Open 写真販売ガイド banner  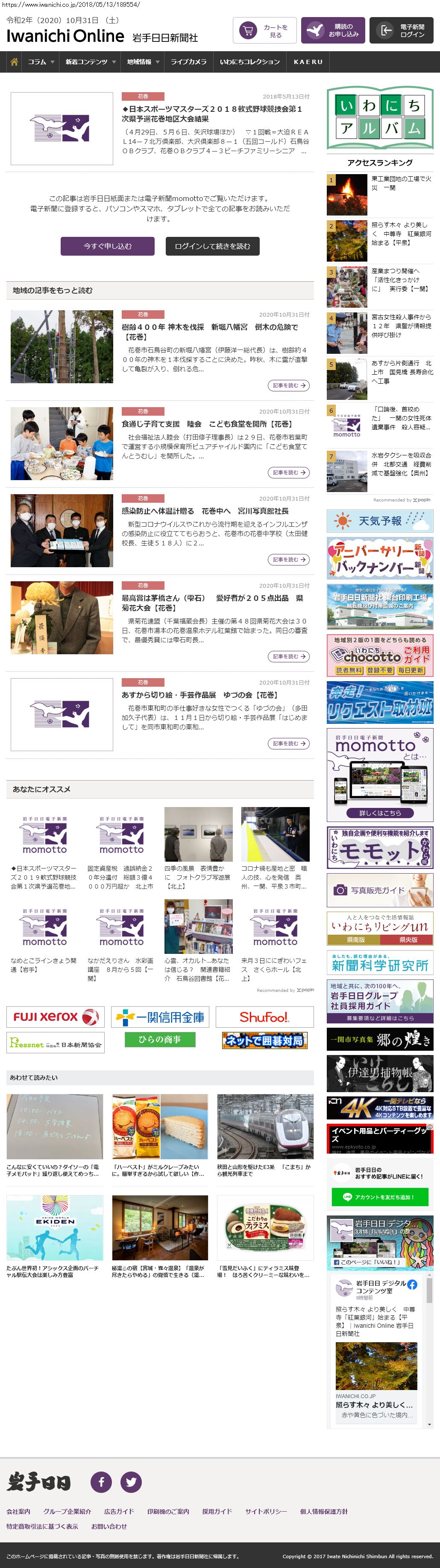coord(380,890)
